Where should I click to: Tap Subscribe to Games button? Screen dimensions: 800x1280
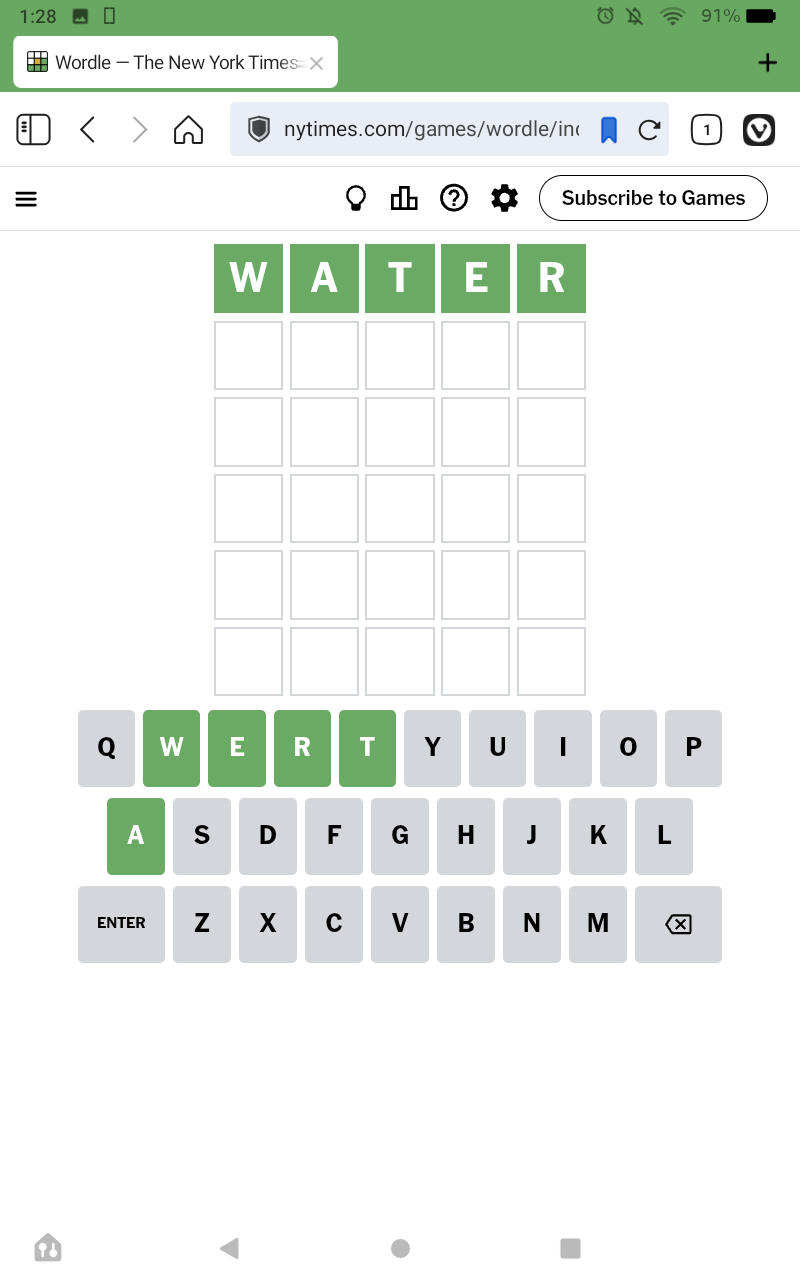pyautogui.click(x=653, y=198)
